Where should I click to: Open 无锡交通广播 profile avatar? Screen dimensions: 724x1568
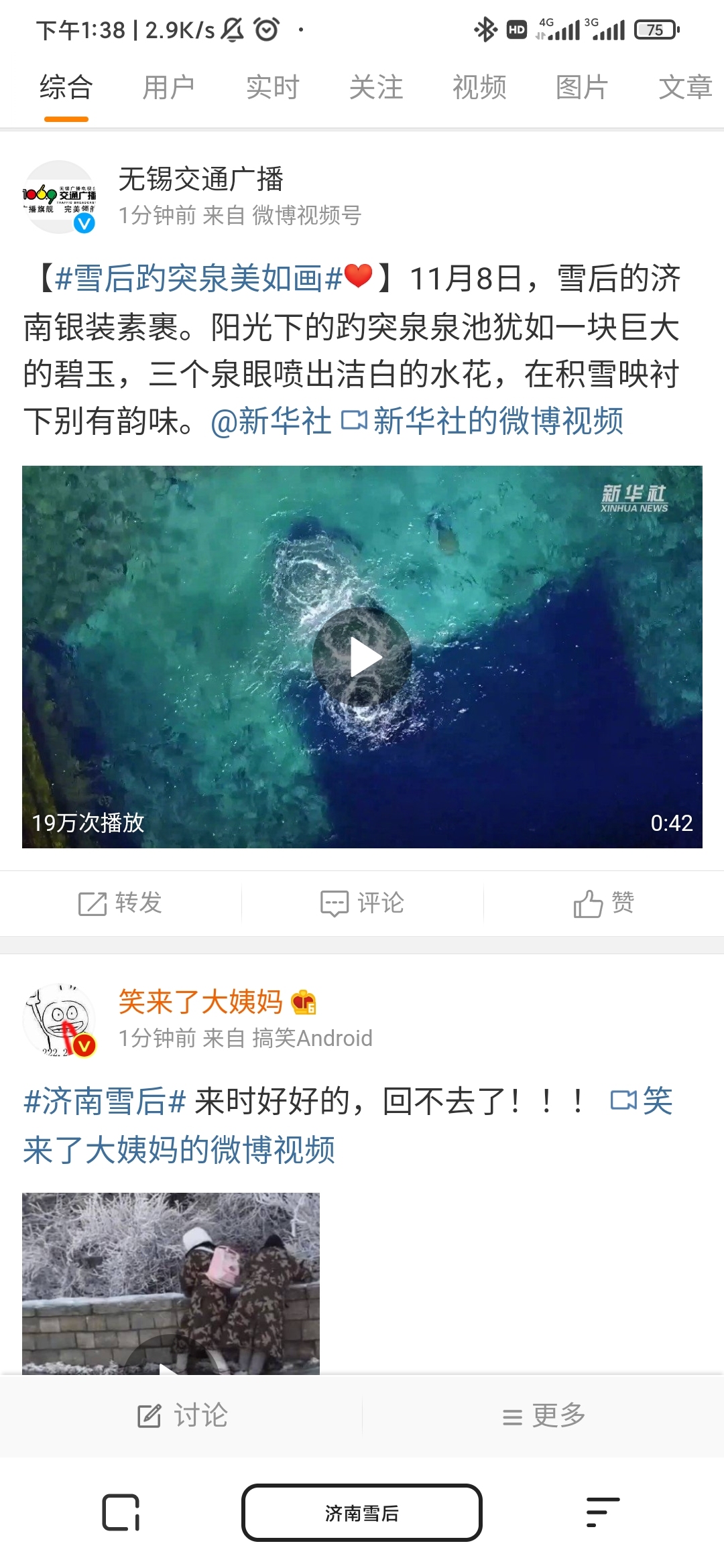pyautogui.click(x=59, y=197)
